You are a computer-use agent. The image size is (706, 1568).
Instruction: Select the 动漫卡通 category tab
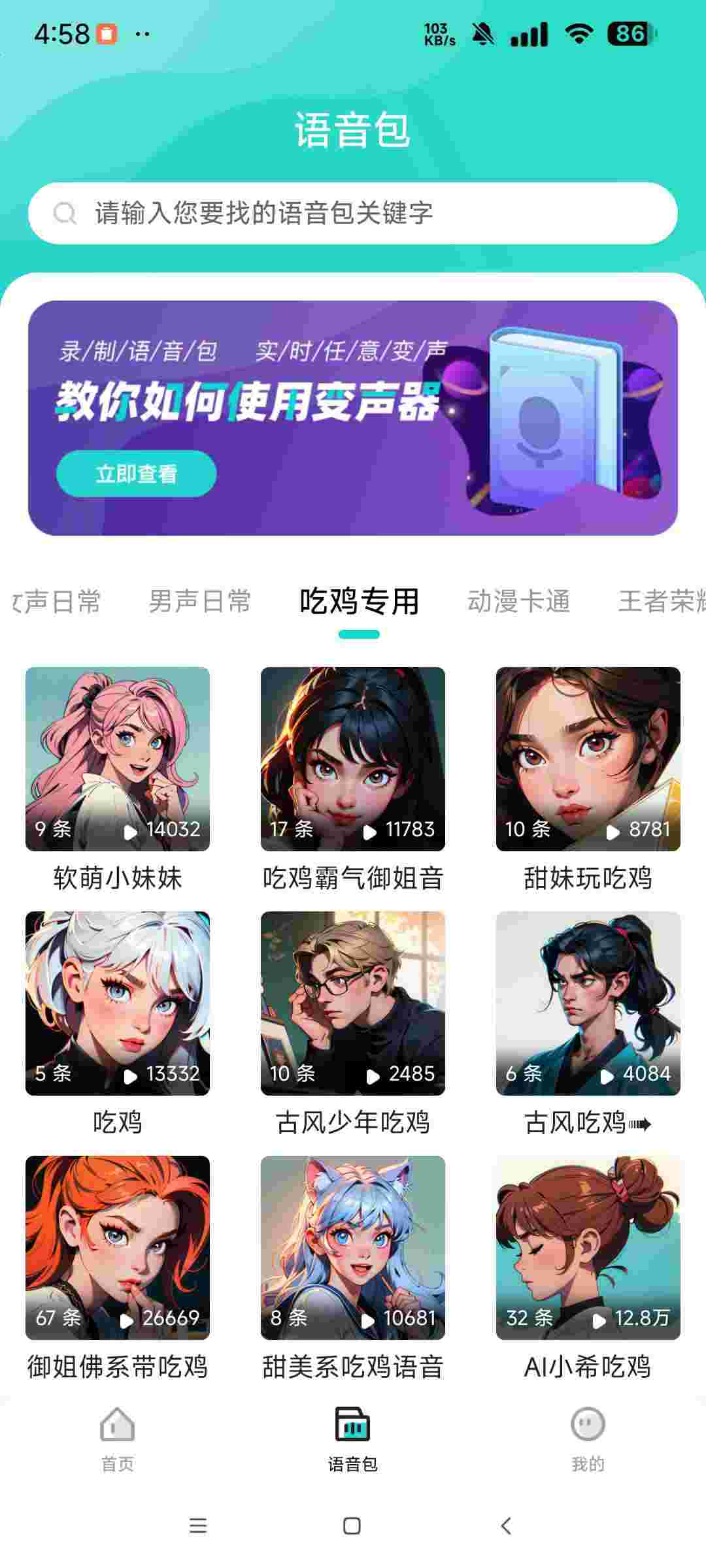tap(518, 601)
